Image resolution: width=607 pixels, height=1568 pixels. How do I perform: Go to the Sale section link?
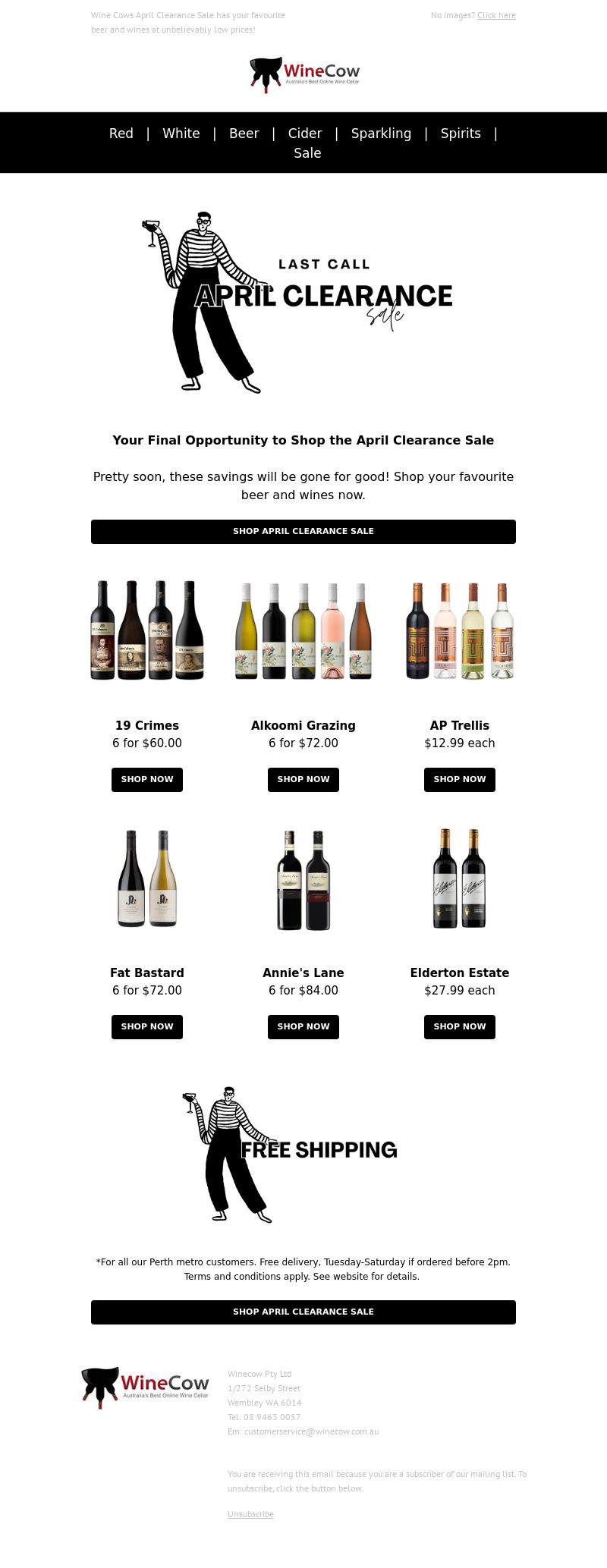[307, 153]
